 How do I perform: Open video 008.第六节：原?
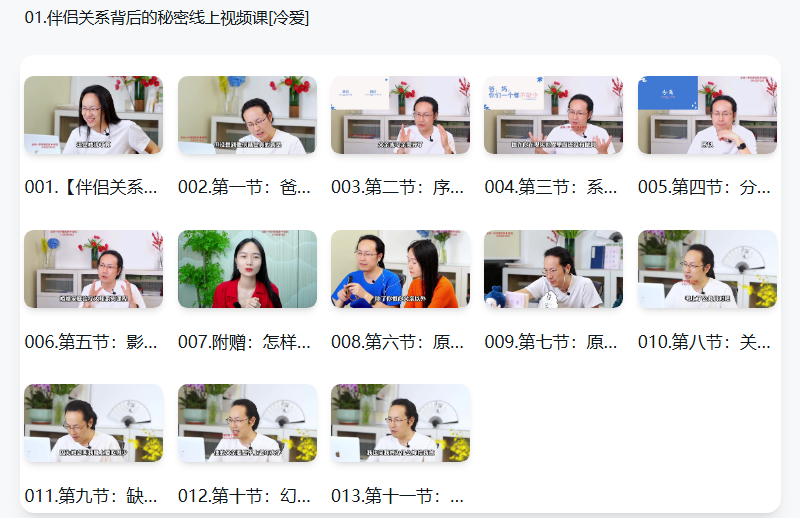click(400, 269)
